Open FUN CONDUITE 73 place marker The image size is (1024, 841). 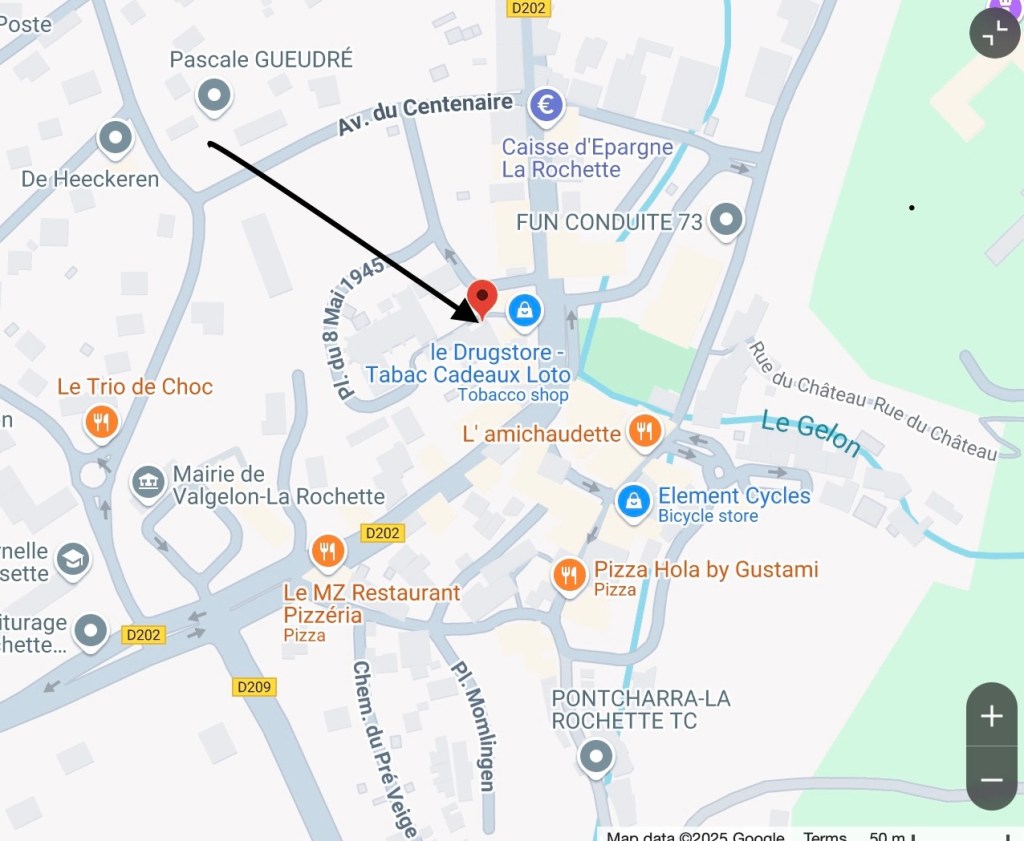tap(726, 220)
